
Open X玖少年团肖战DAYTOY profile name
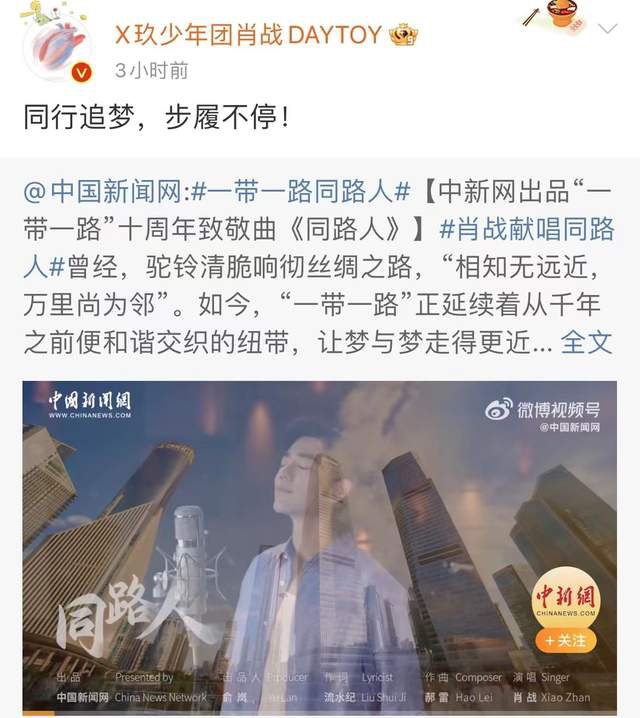tap(248, 34)
